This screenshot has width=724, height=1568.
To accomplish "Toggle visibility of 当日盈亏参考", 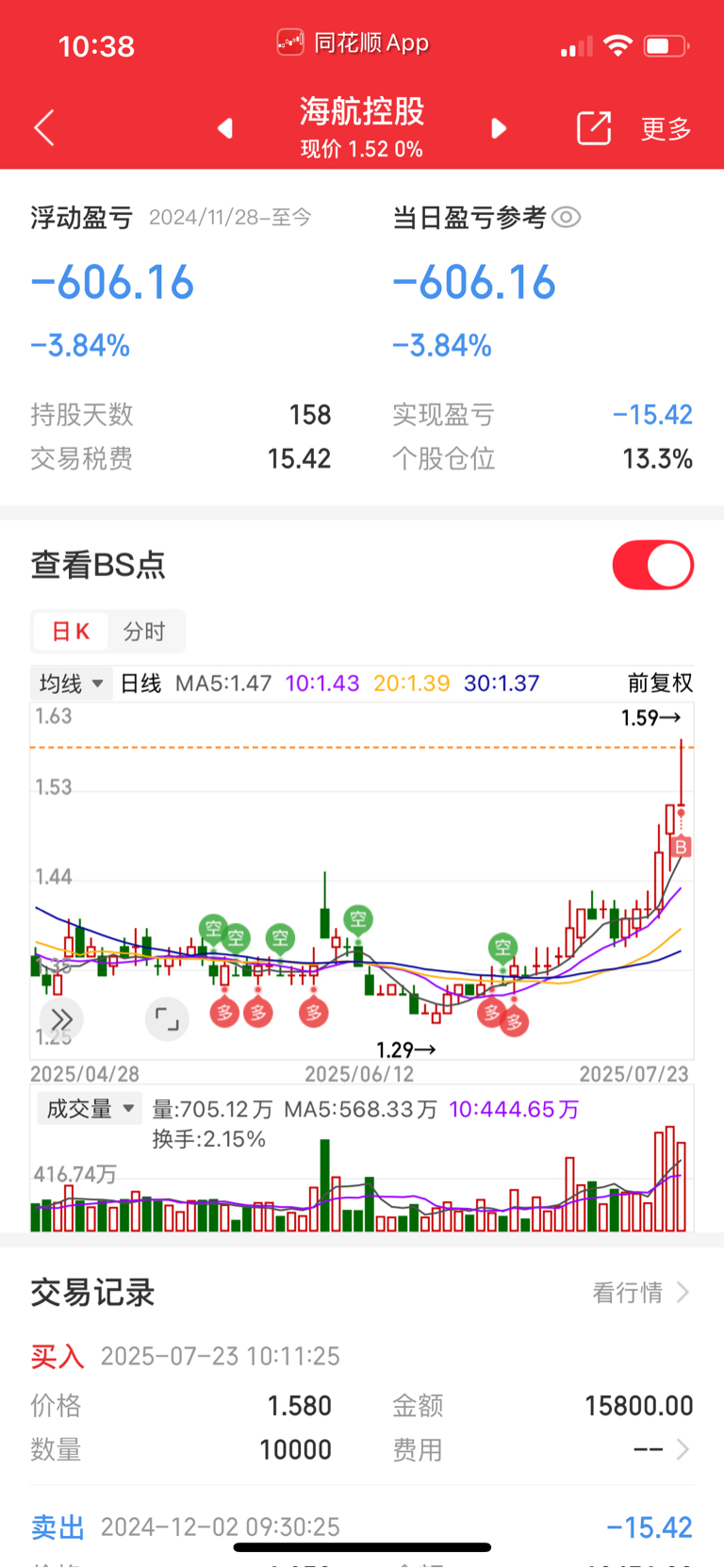I will [566, 218].
